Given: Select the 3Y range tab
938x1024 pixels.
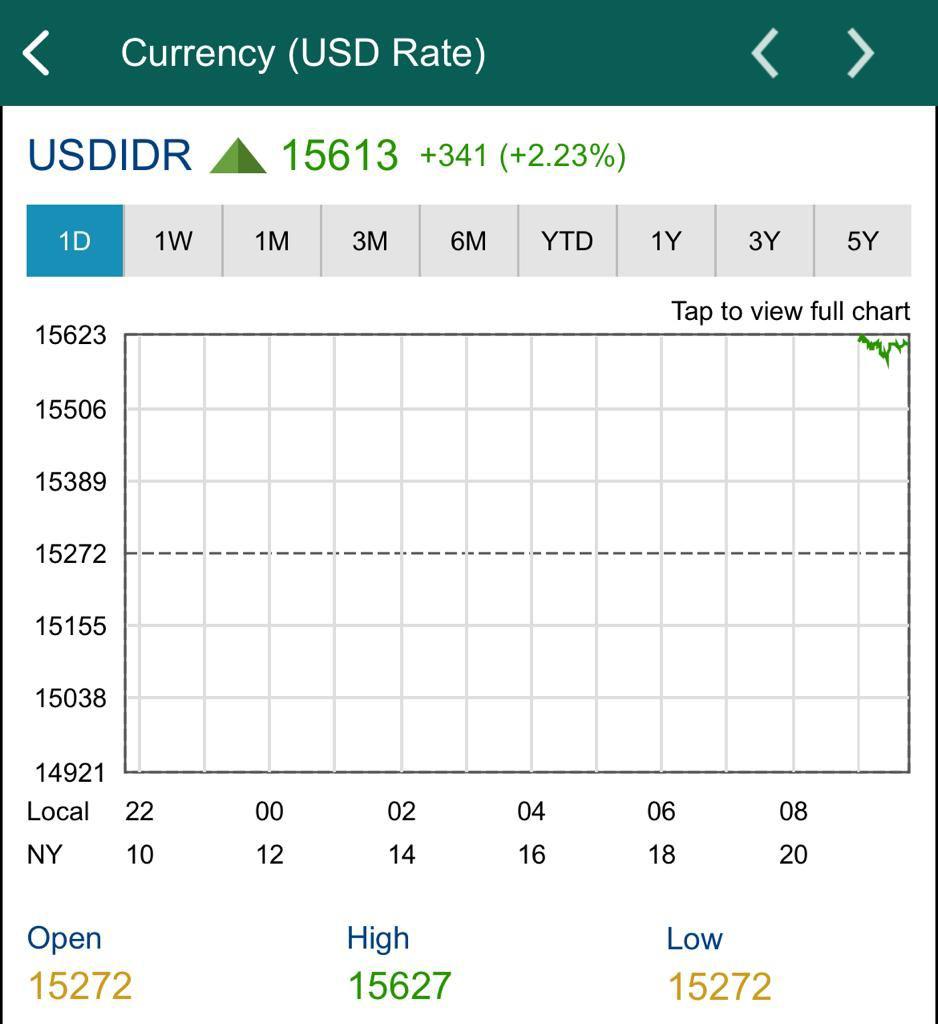Looking at the screenshot, I should [x=764, y=241].
